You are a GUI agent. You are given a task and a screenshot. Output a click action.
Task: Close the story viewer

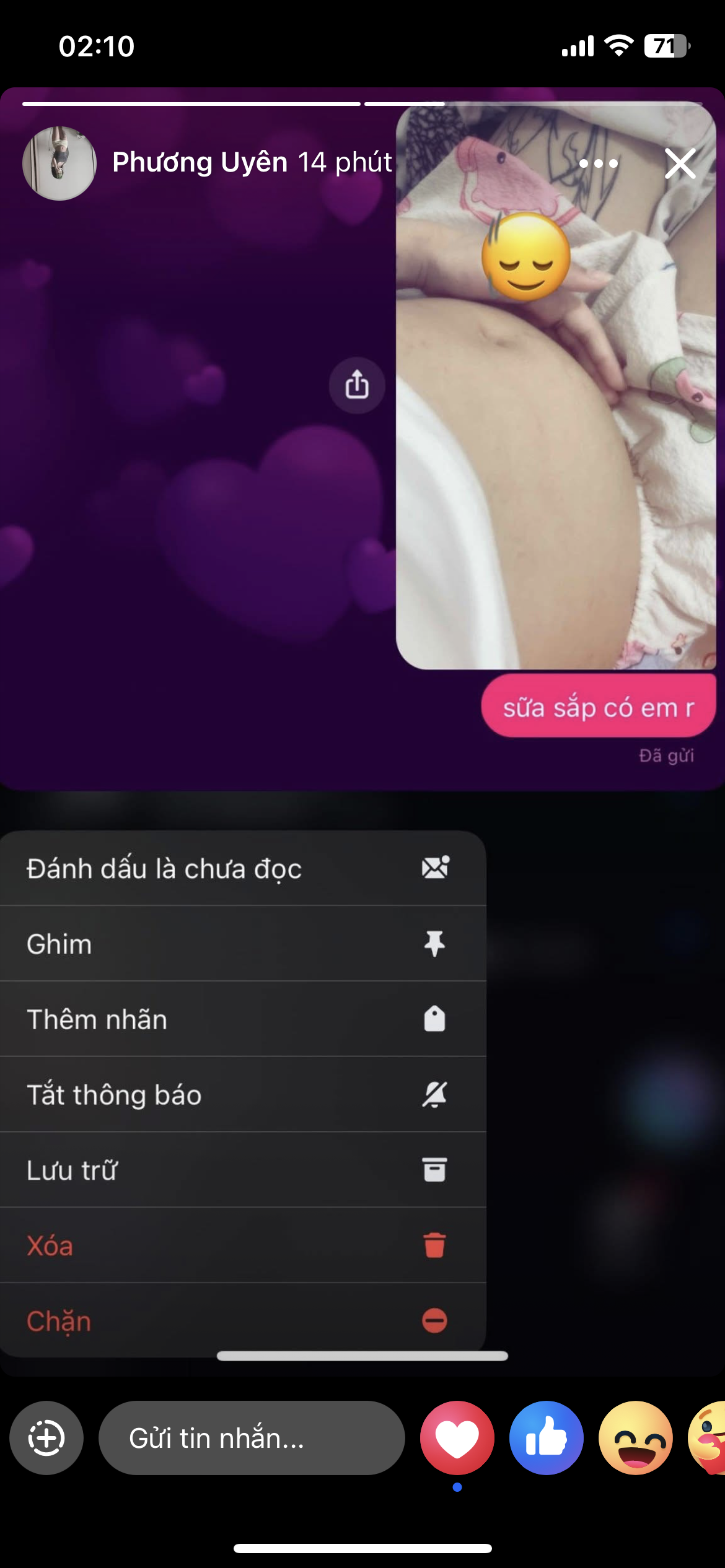680,163
